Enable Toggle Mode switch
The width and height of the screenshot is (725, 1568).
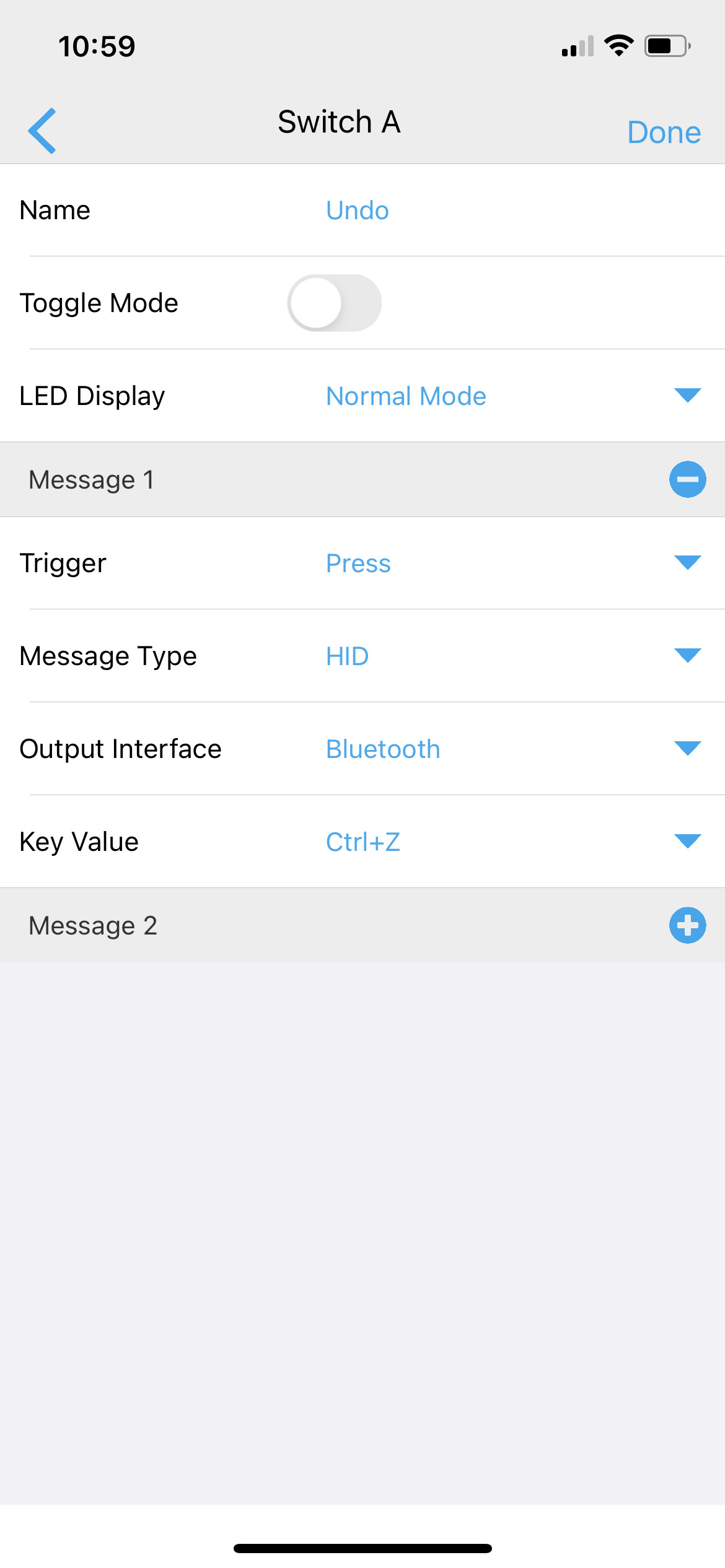[x=334, y=303]
